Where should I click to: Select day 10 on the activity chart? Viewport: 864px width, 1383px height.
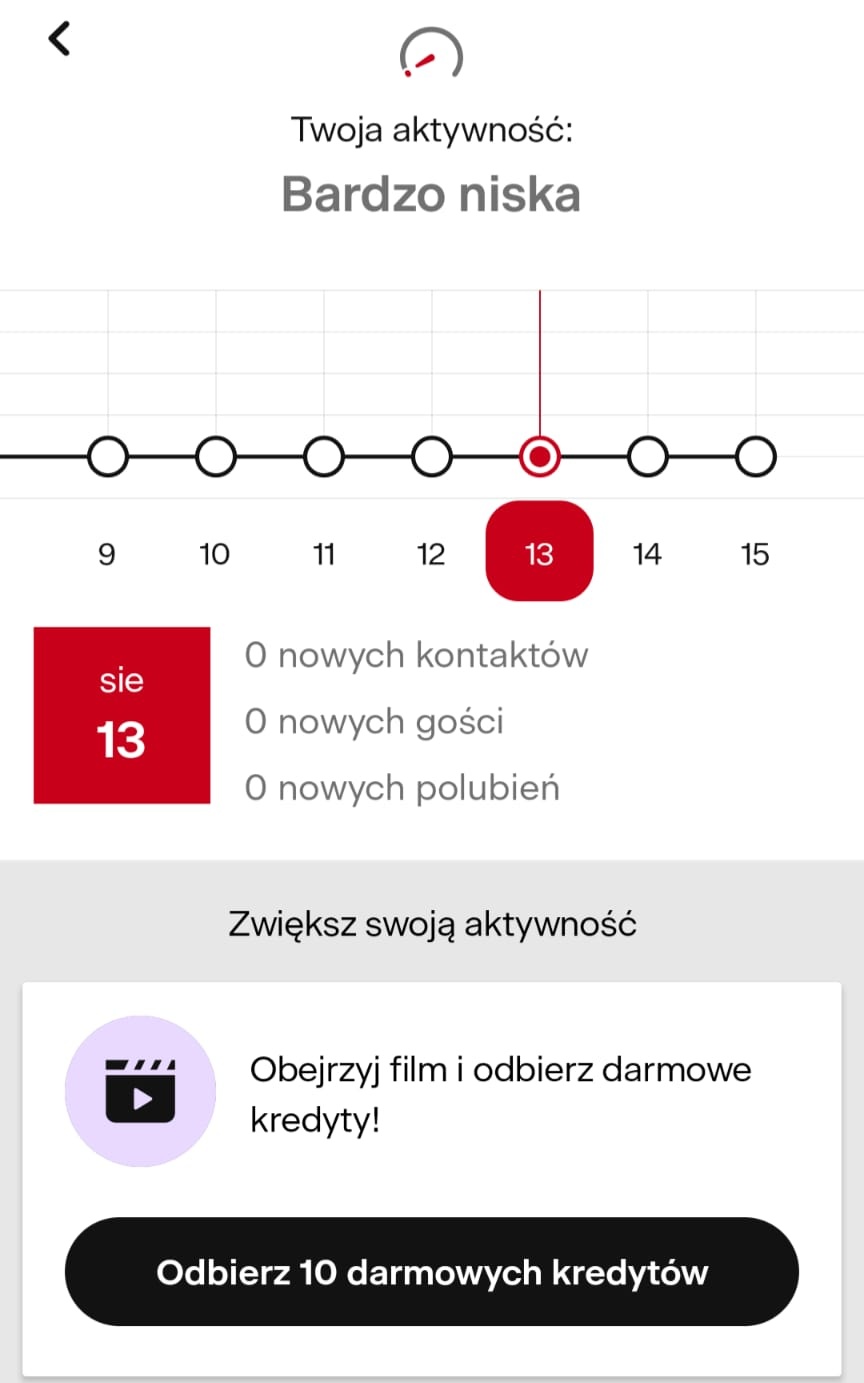(x=215, y=553)
